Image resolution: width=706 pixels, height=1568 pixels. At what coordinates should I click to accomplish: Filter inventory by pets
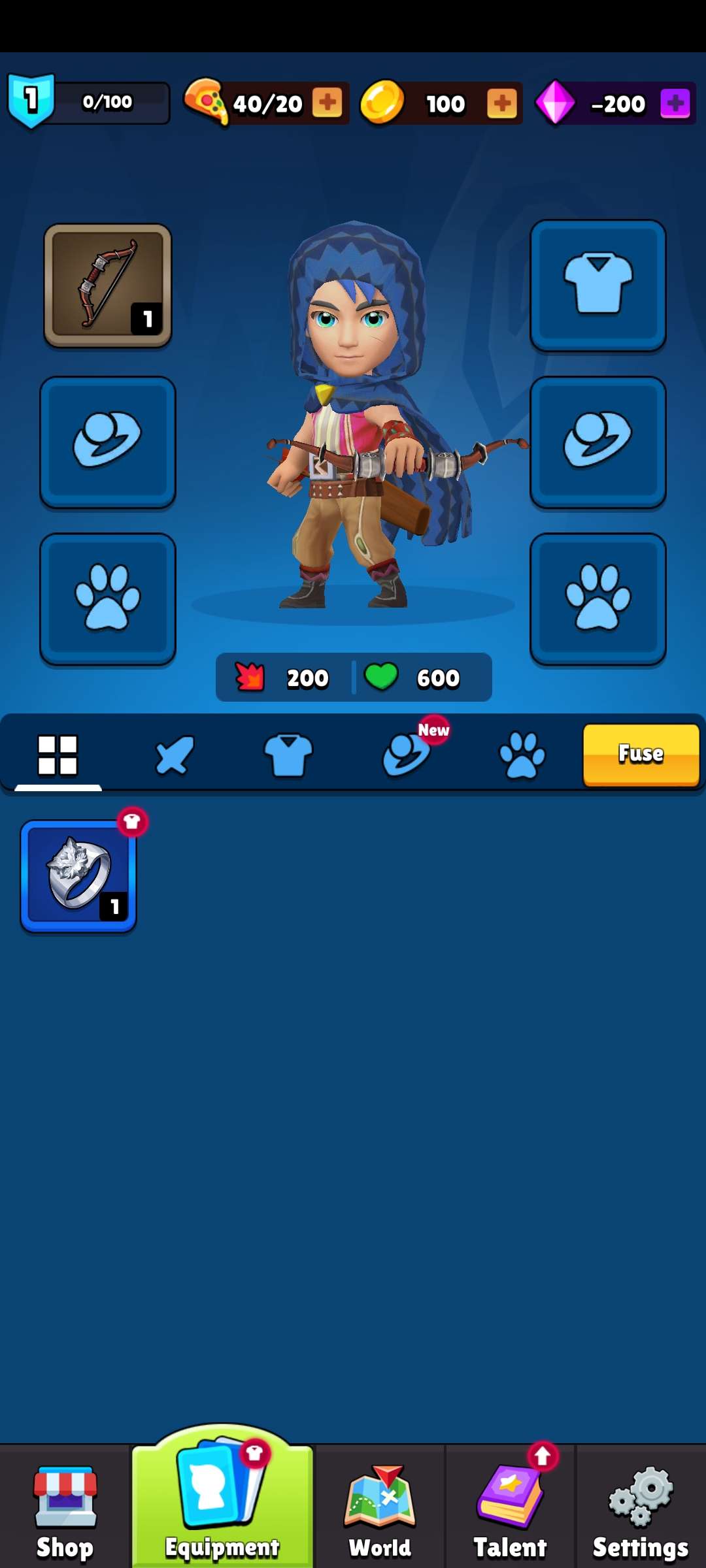point(522,756)
